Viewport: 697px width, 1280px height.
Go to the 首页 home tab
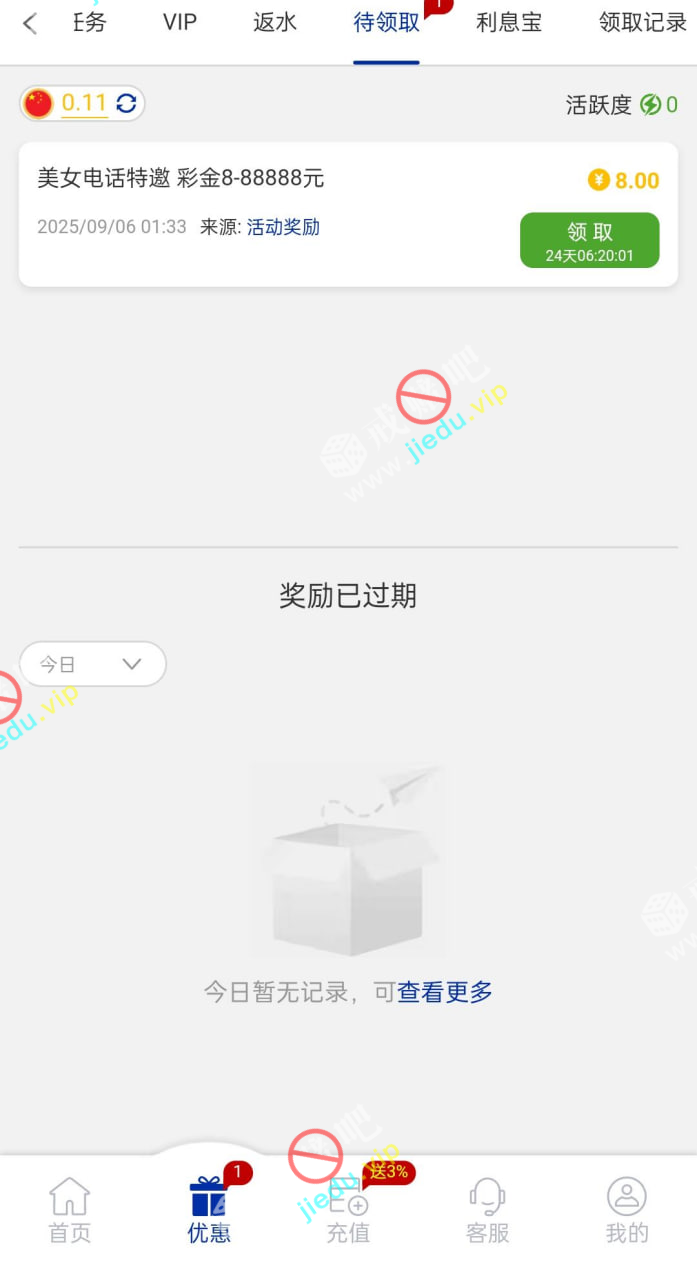click(x=70, y=1210)
